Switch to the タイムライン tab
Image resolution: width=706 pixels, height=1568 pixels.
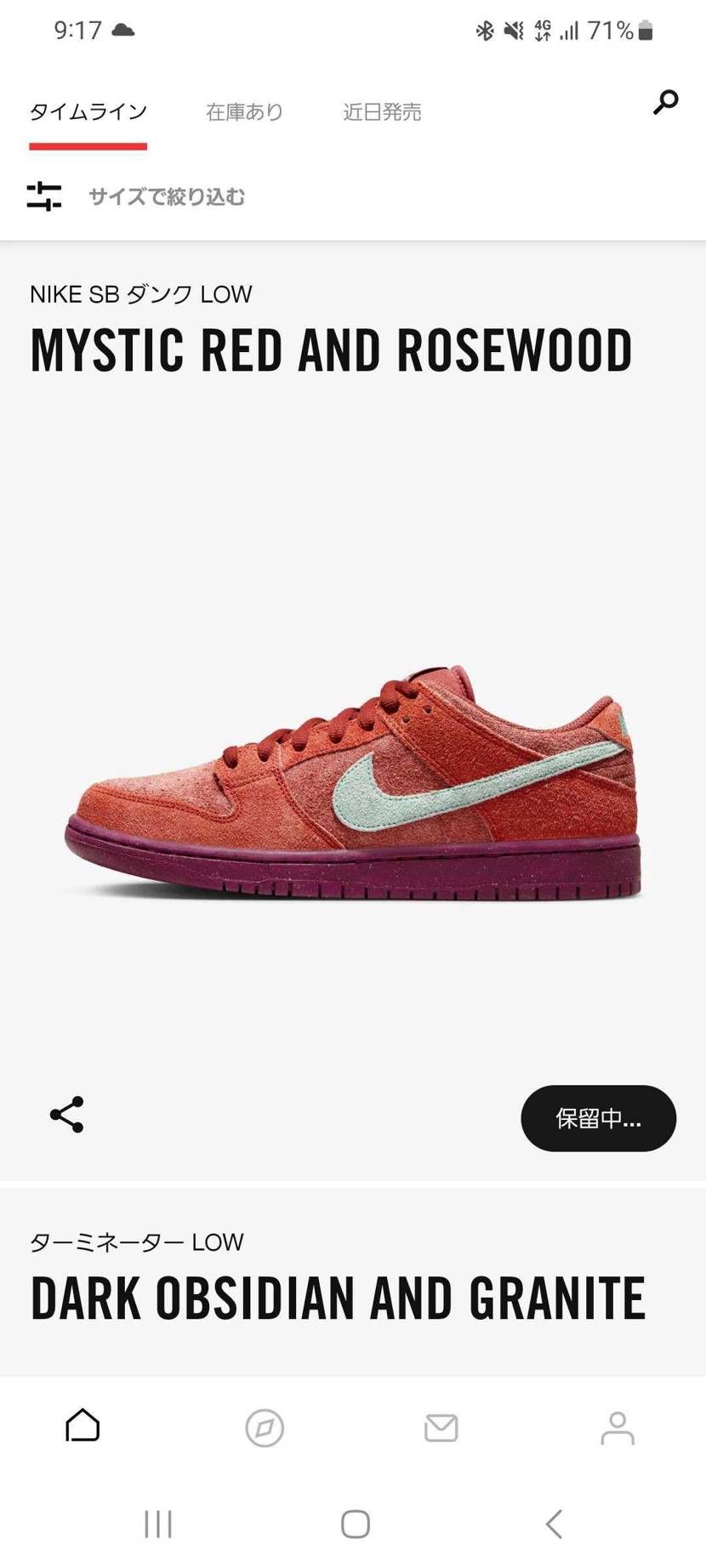88,111
